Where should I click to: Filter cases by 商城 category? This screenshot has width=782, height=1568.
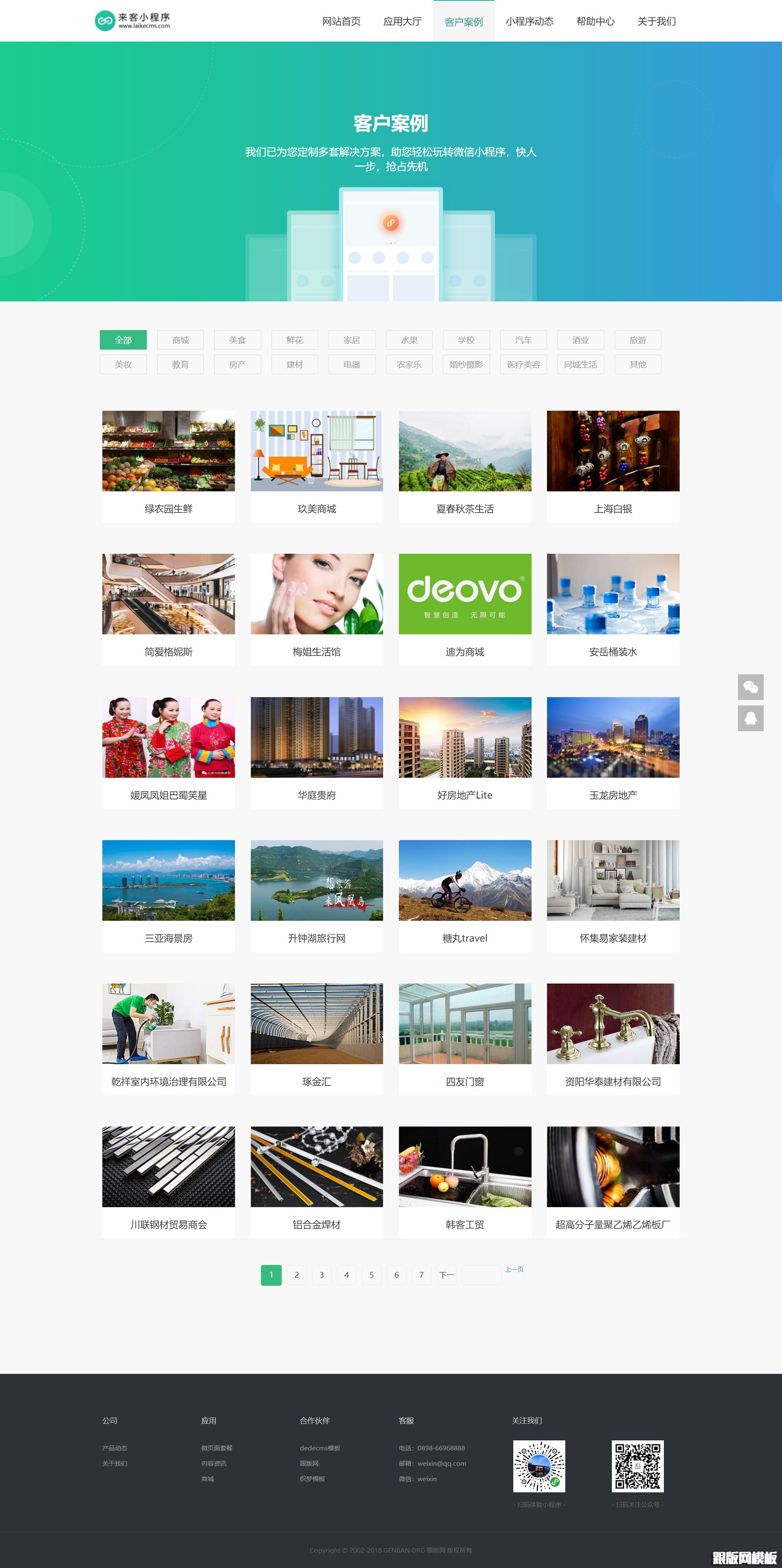click(x=180, y=340)
